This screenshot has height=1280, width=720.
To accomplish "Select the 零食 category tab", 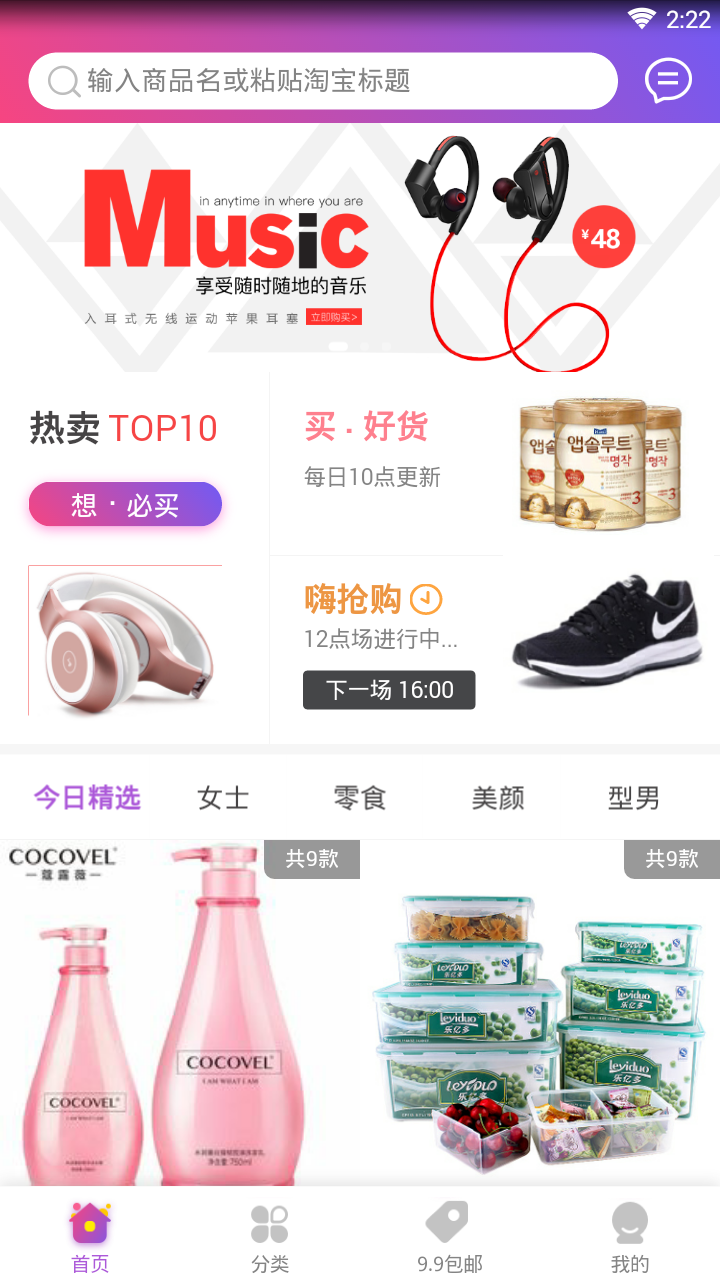I will [x=360, y=797].
